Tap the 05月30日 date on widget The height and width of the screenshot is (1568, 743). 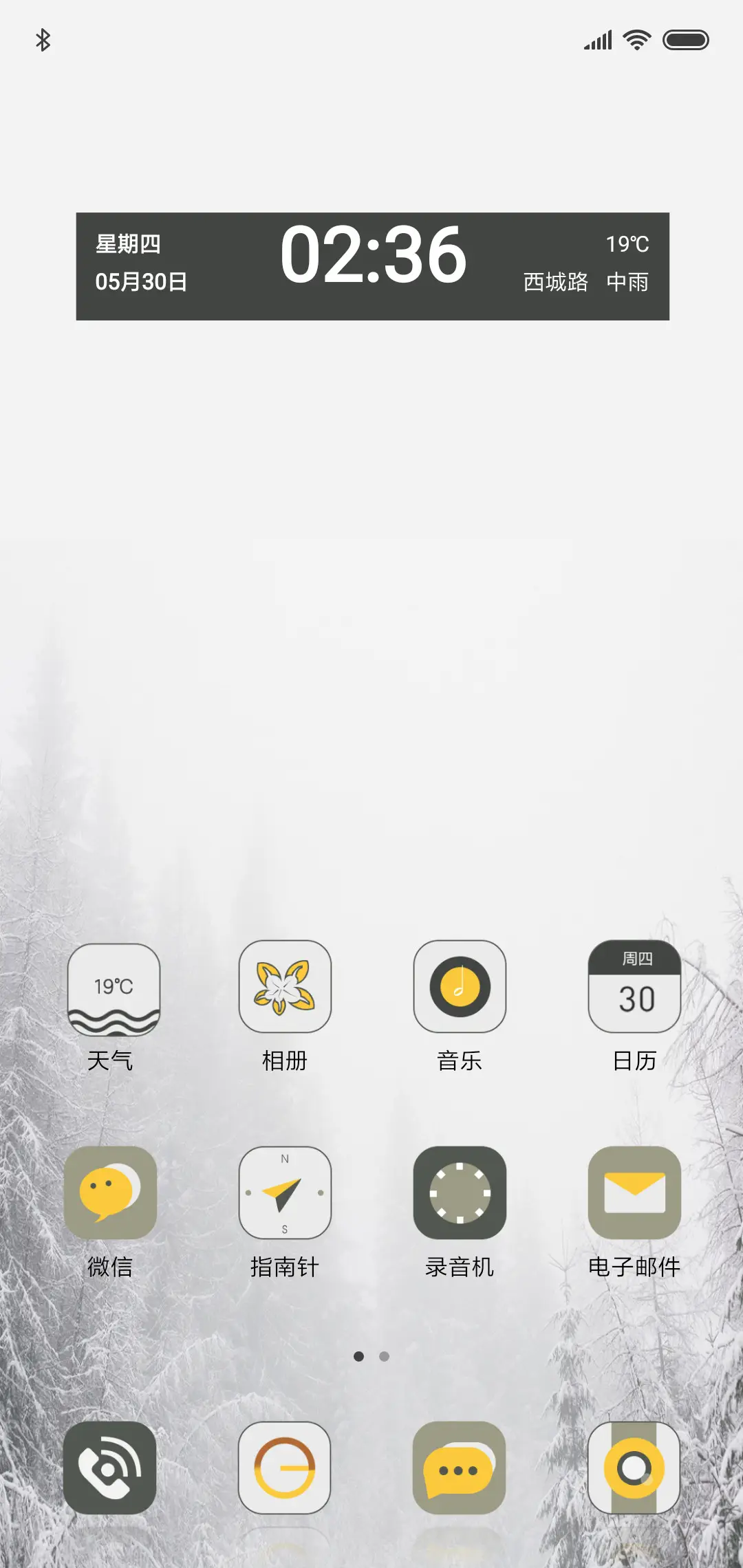pos(141,282)
